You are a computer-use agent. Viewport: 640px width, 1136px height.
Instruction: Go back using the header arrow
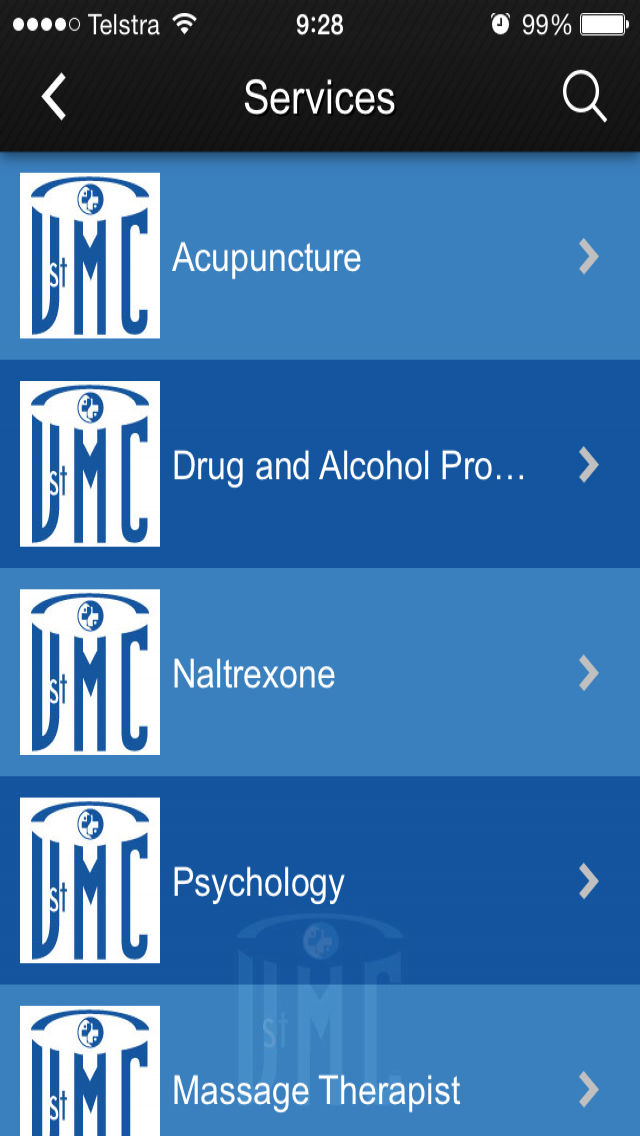[54, 97]
